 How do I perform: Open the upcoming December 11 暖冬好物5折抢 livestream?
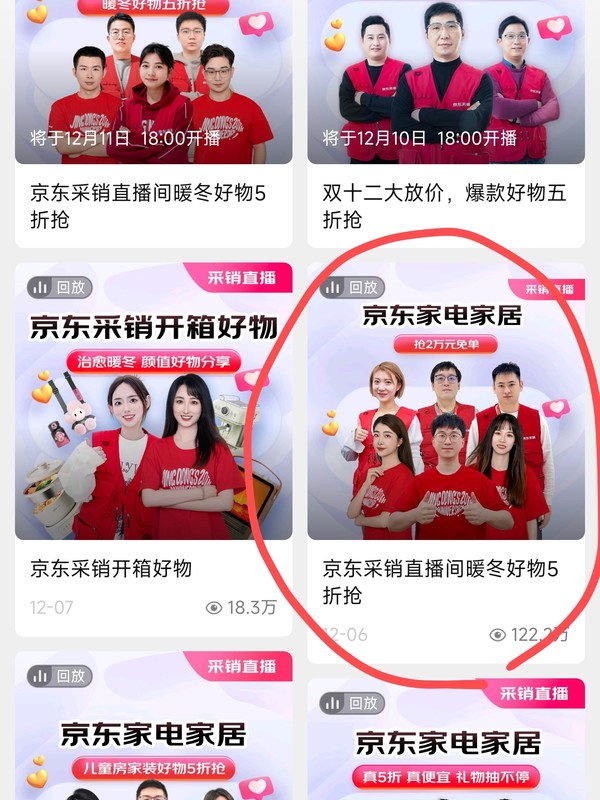(154, 100)
